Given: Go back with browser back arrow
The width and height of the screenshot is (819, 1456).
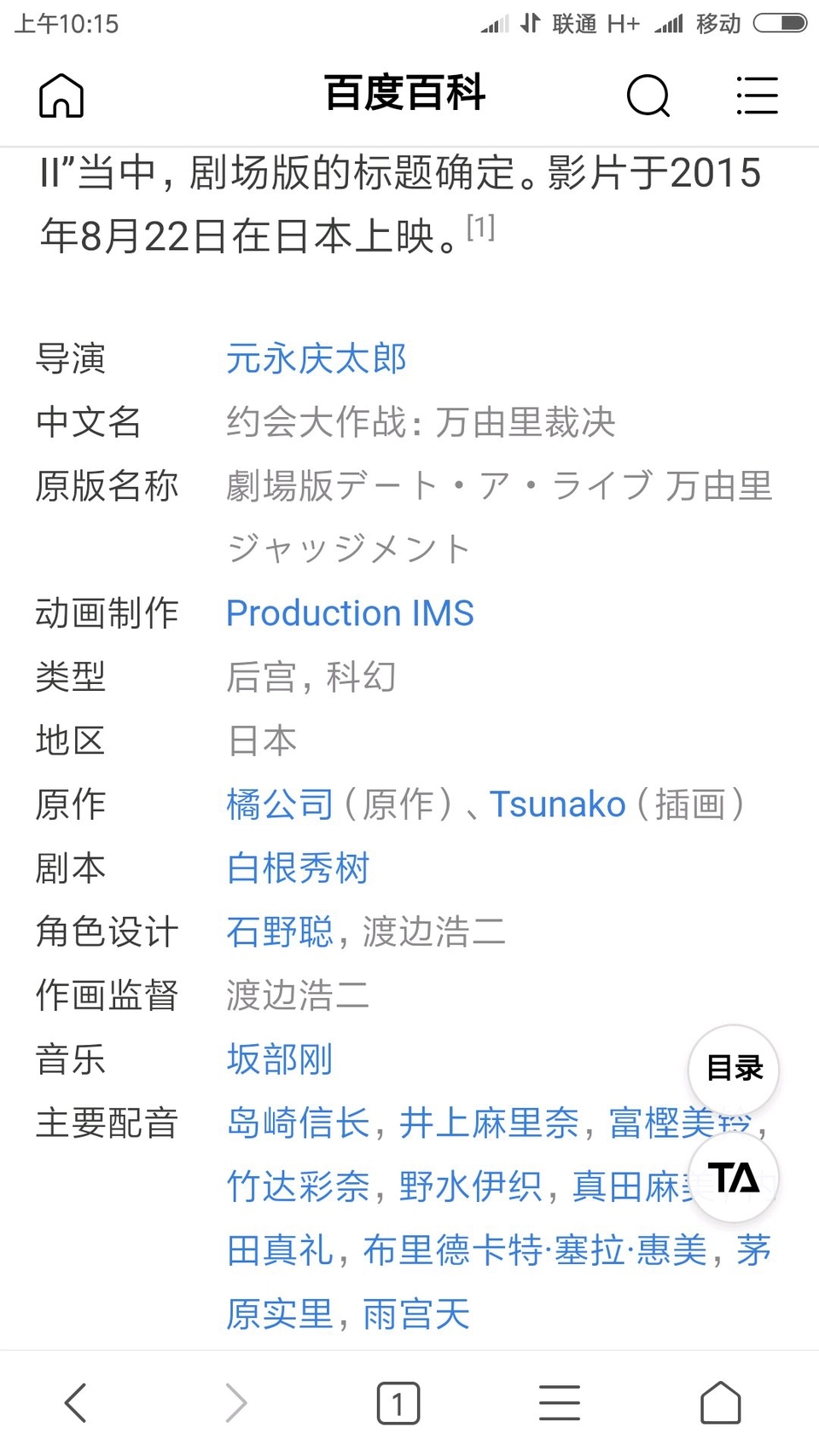Looking at the screenshot, I should [x=76, y=1402].
